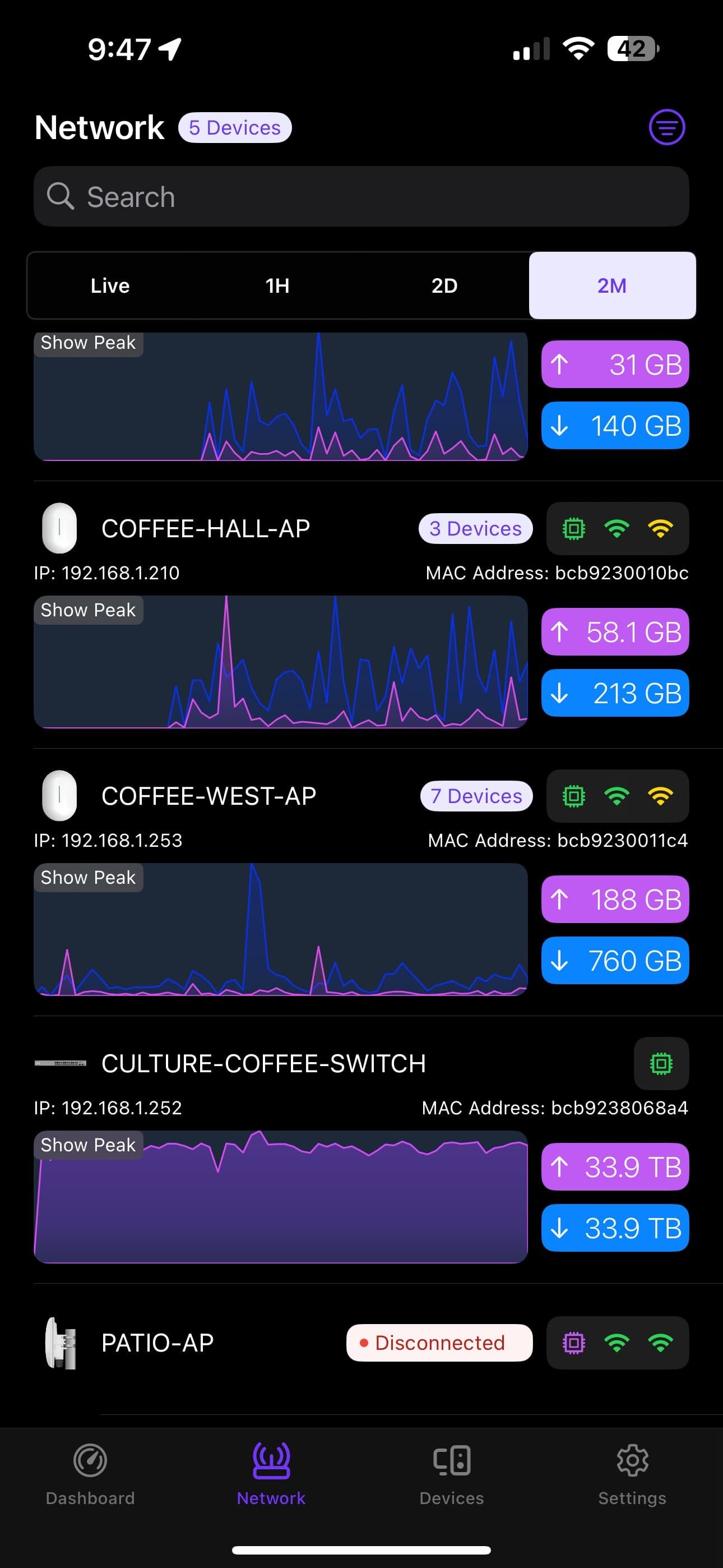The image size is (723, 1568).
Task: Select the 2M time range
Action: click(611, 285)
